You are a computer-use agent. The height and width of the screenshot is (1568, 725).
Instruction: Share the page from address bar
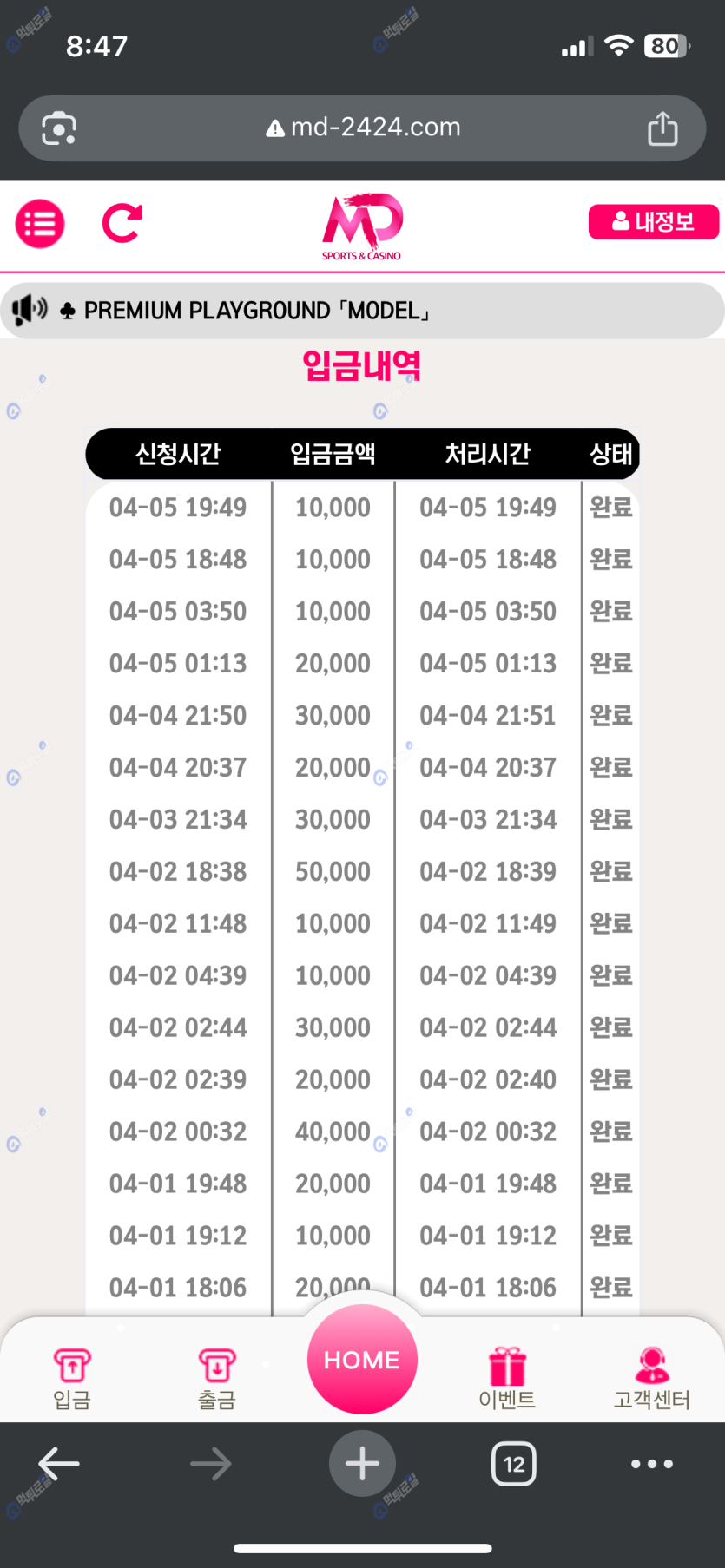pos(662,128)
